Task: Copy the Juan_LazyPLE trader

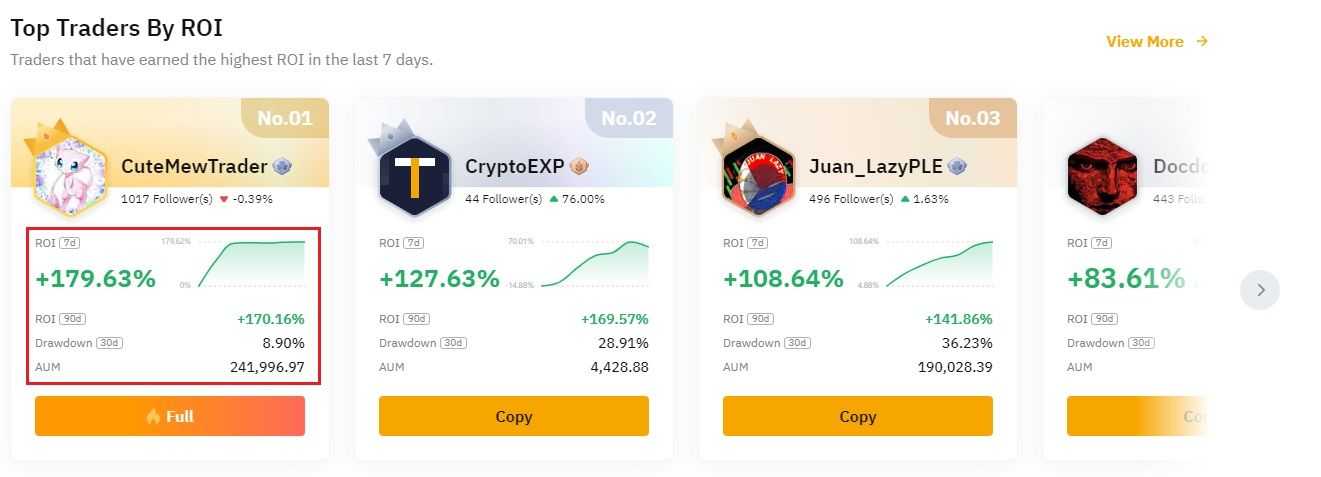Action: tap(857, 416)
